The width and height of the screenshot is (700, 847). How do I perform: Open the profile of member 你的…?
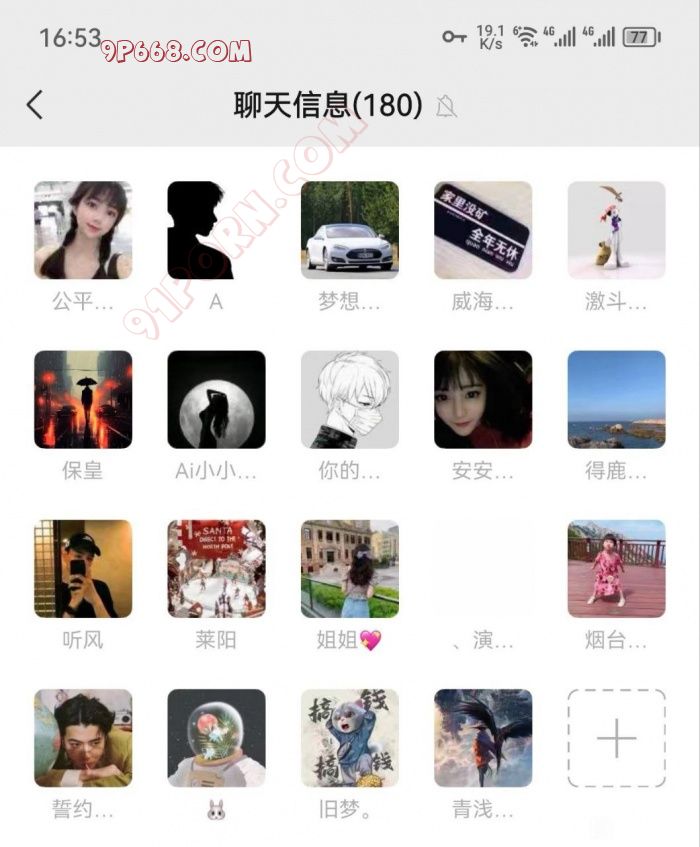350,399
